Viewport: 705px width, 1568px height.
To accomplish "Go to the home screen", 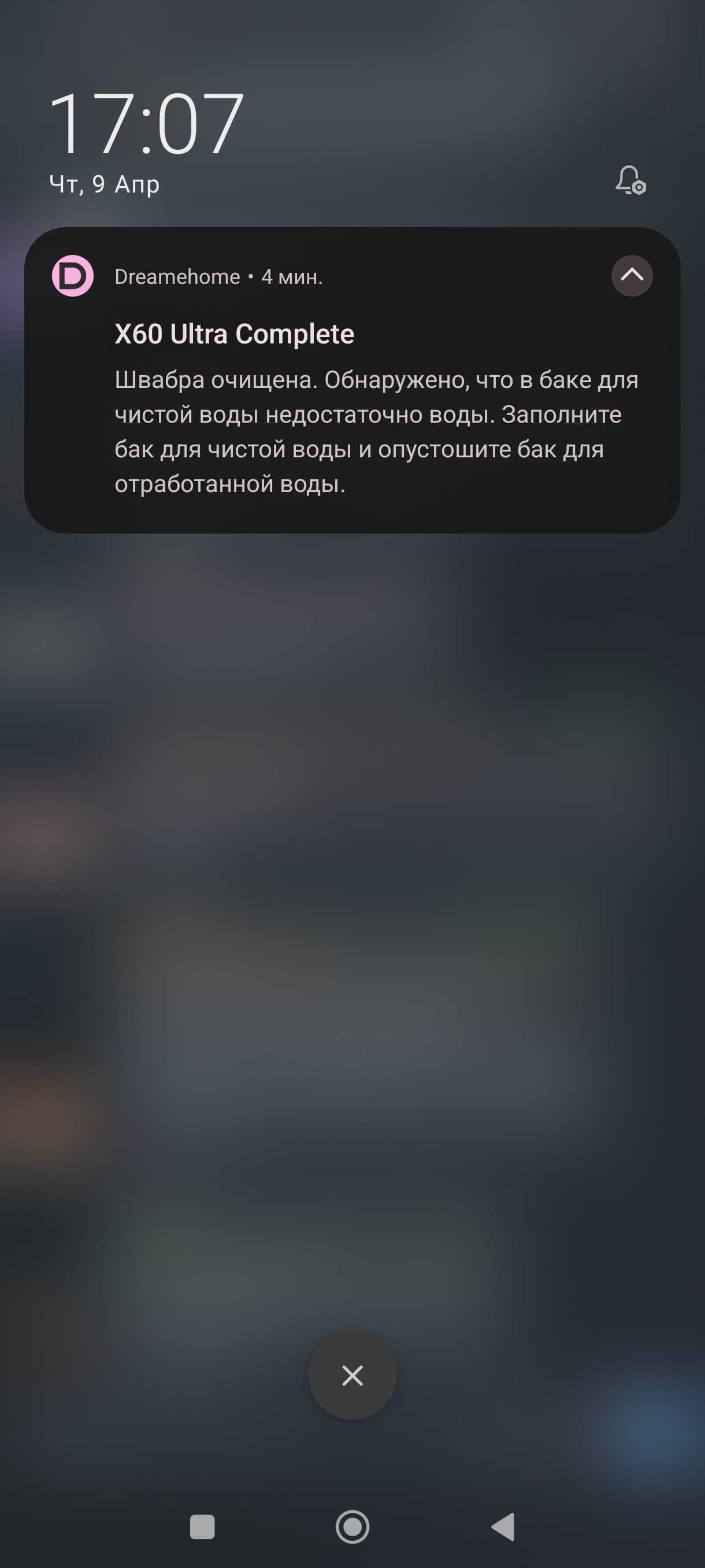I will [x=352, y=1526].
